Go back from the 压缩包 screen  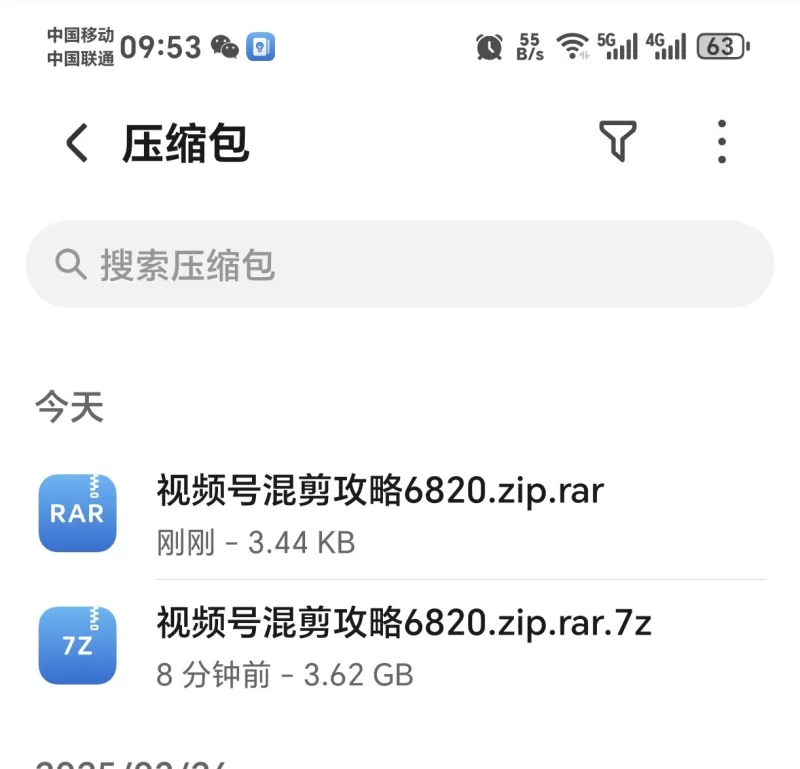click(x=76, y=143)
